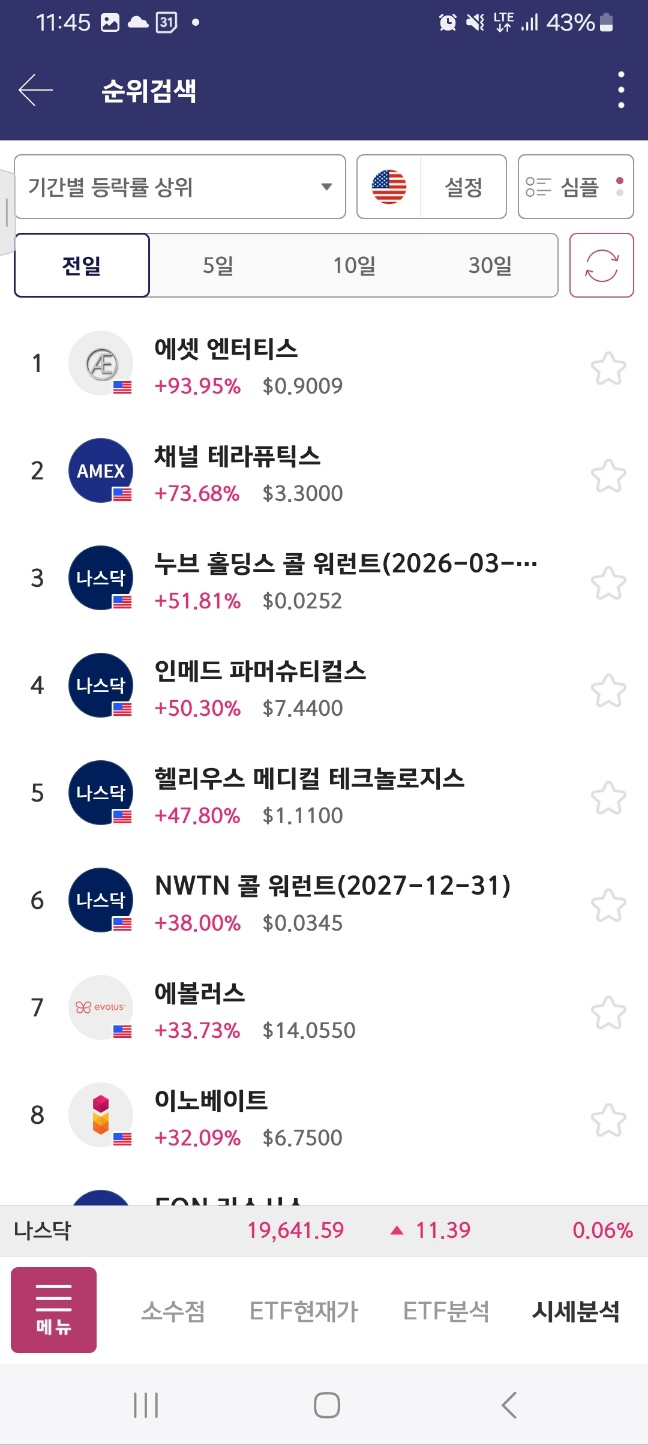The width and height of the screenshot is (648, 1445).
Task: Open the 메뉴 menu button
Action: 54,1310
